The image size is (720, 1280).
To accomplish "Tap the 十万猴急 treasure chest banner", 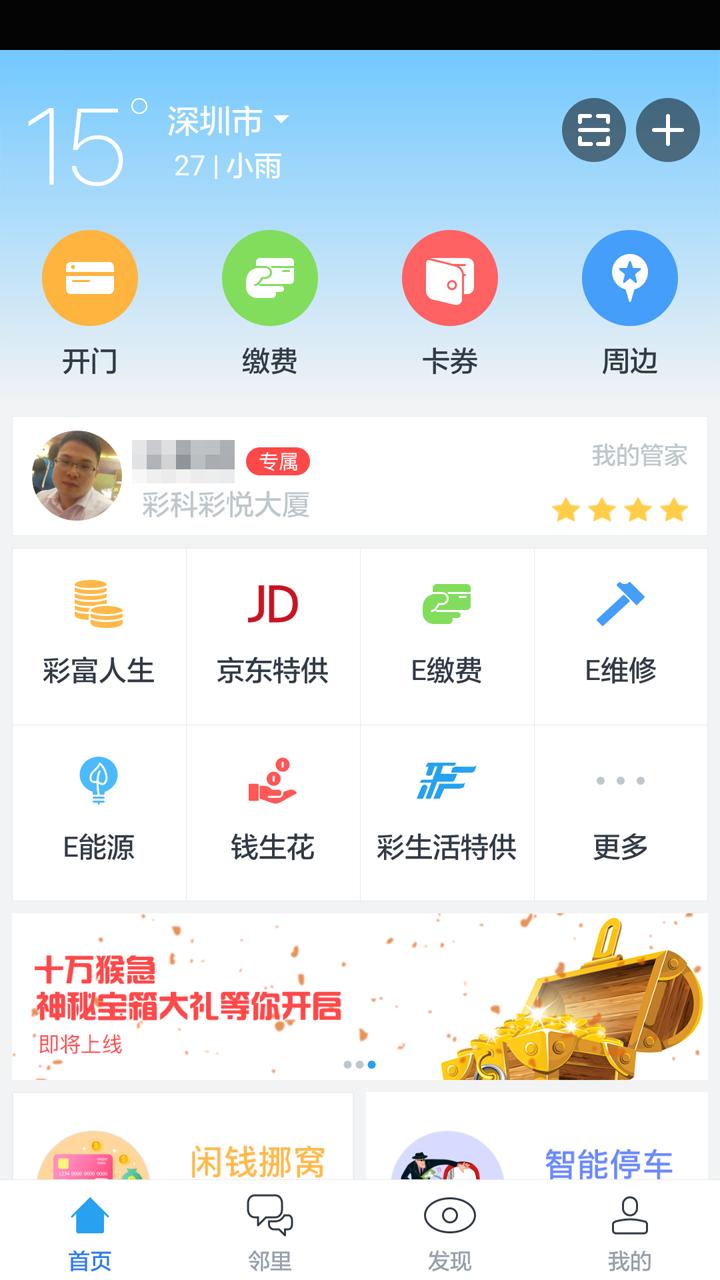I will tap(360, 1000).
